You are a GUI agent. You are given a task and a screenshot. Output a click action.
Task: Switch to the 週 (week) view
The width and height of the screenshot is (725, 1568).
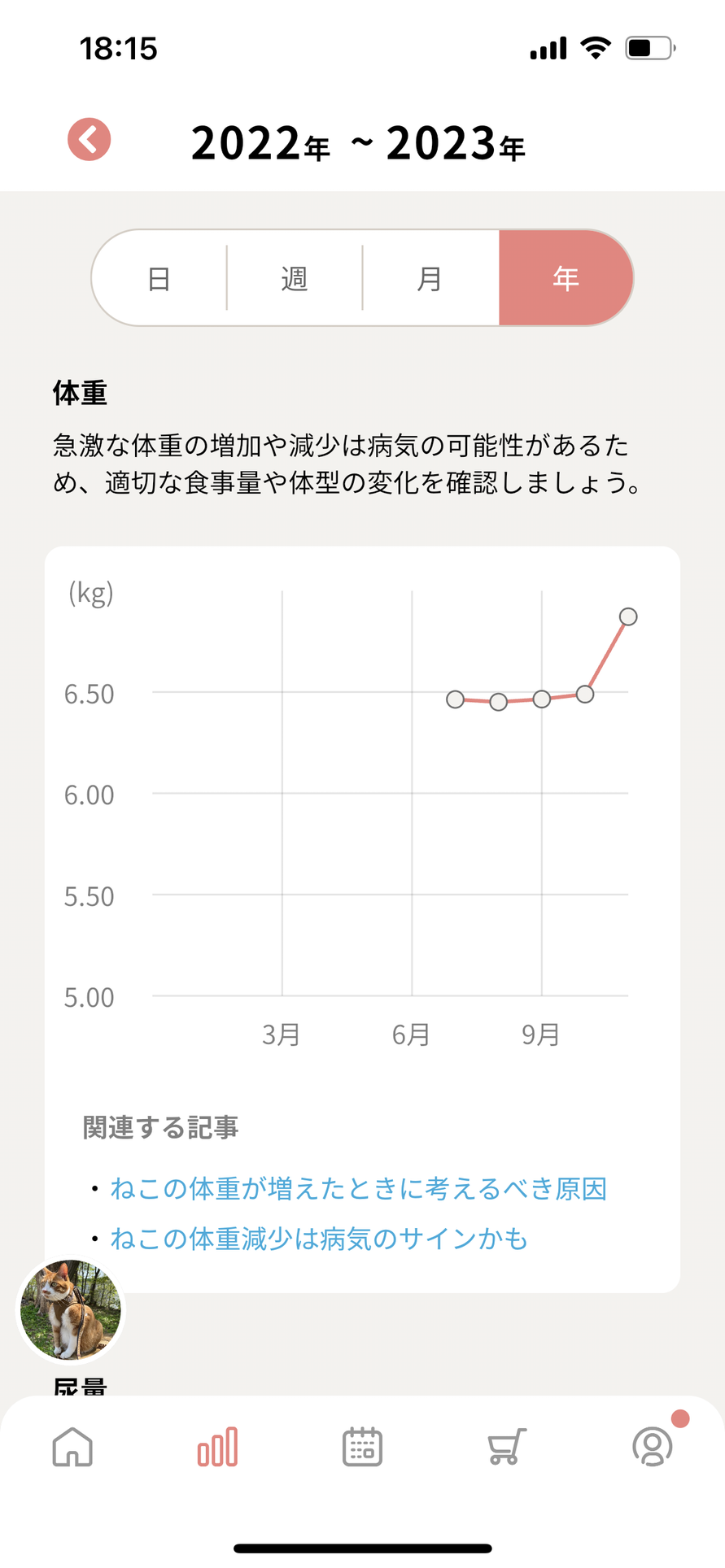point(295,278)
